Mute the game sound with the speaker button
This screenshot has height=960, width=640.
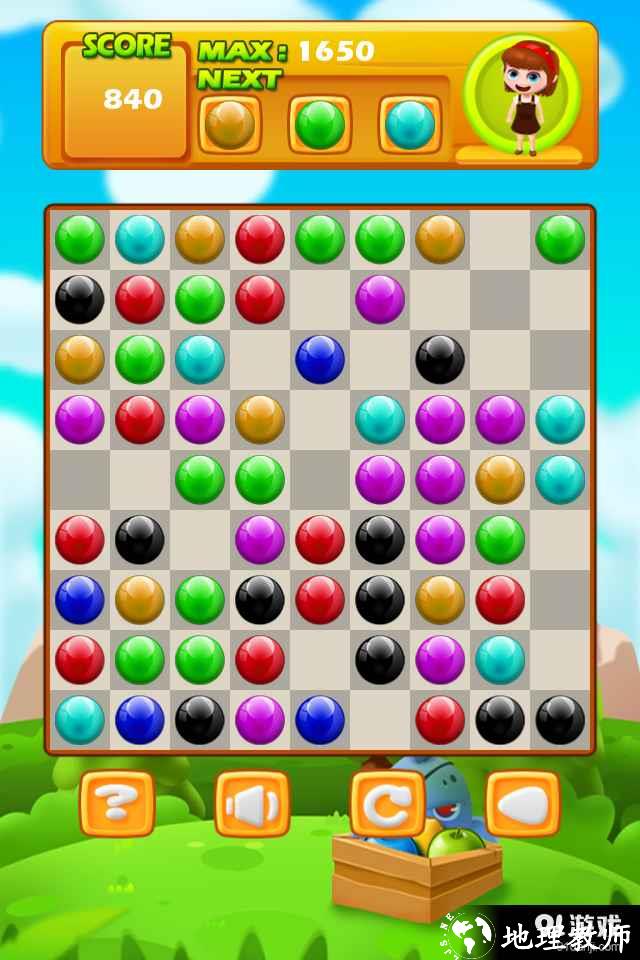coord(252,803)
